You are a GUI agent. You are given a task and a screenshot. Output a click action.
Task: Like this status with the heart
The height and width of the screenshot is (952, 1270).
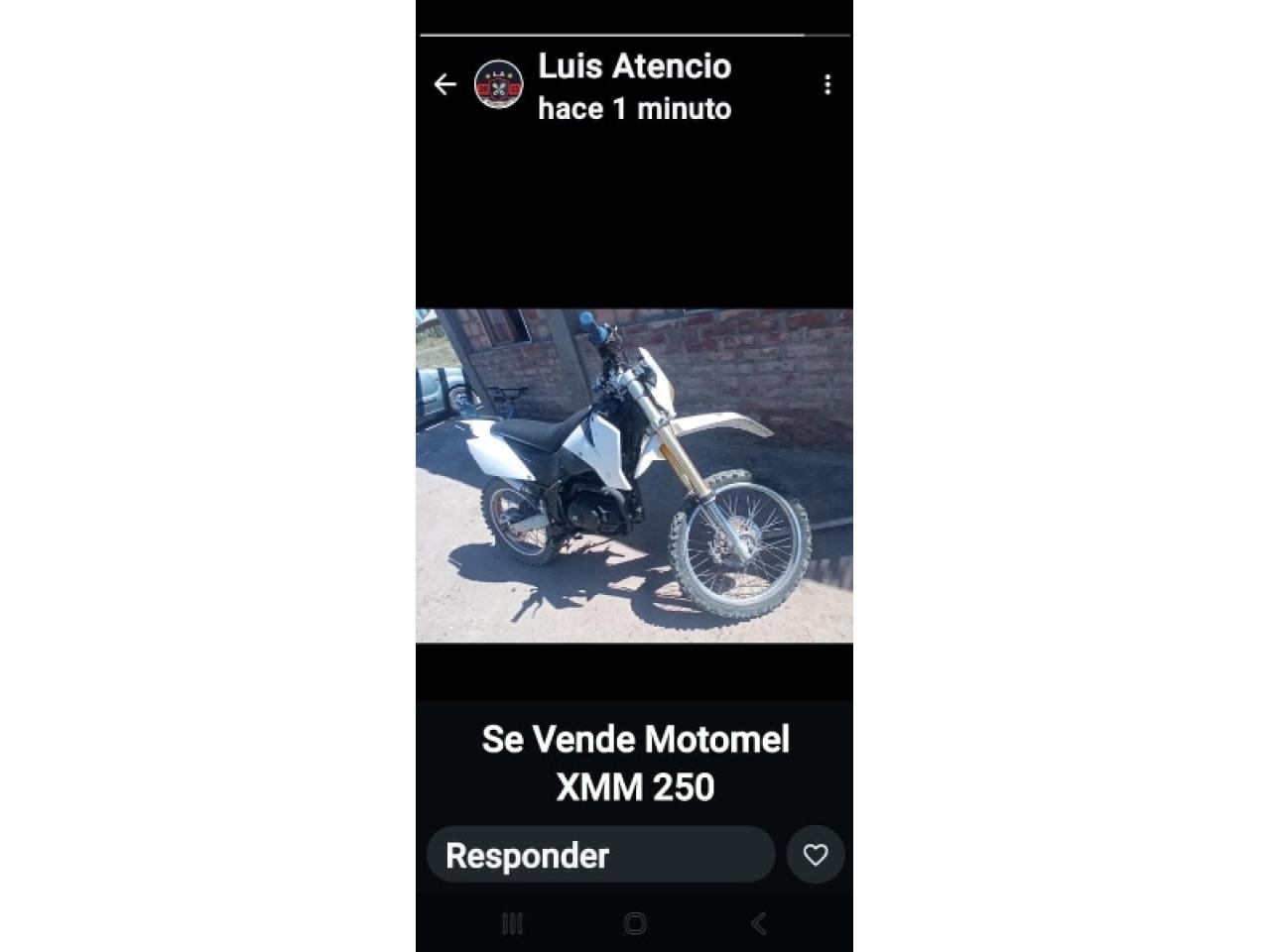tap(816, 855)
